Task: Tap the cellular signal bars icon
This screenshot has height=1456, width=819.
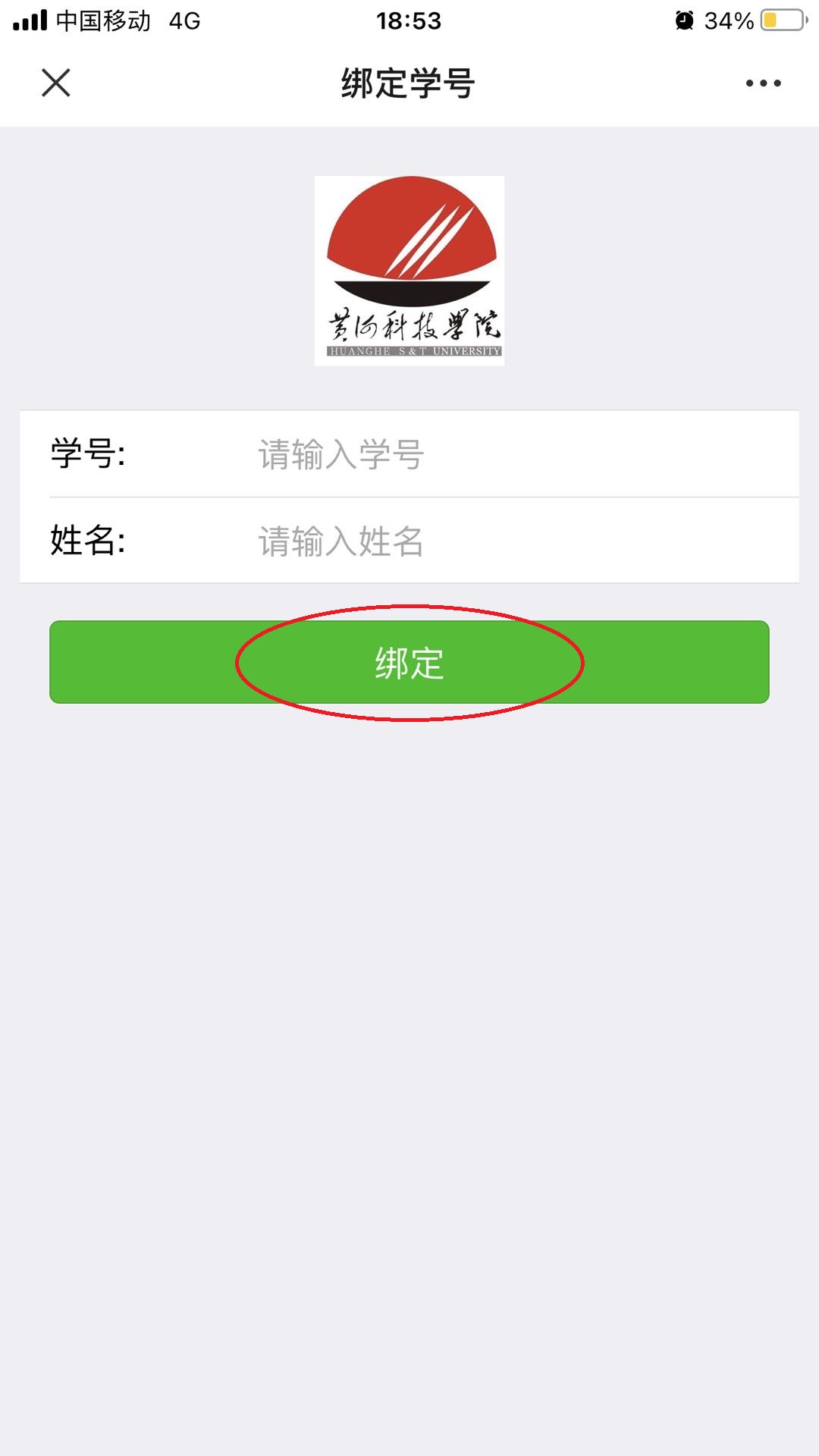Action: point(30,20)
